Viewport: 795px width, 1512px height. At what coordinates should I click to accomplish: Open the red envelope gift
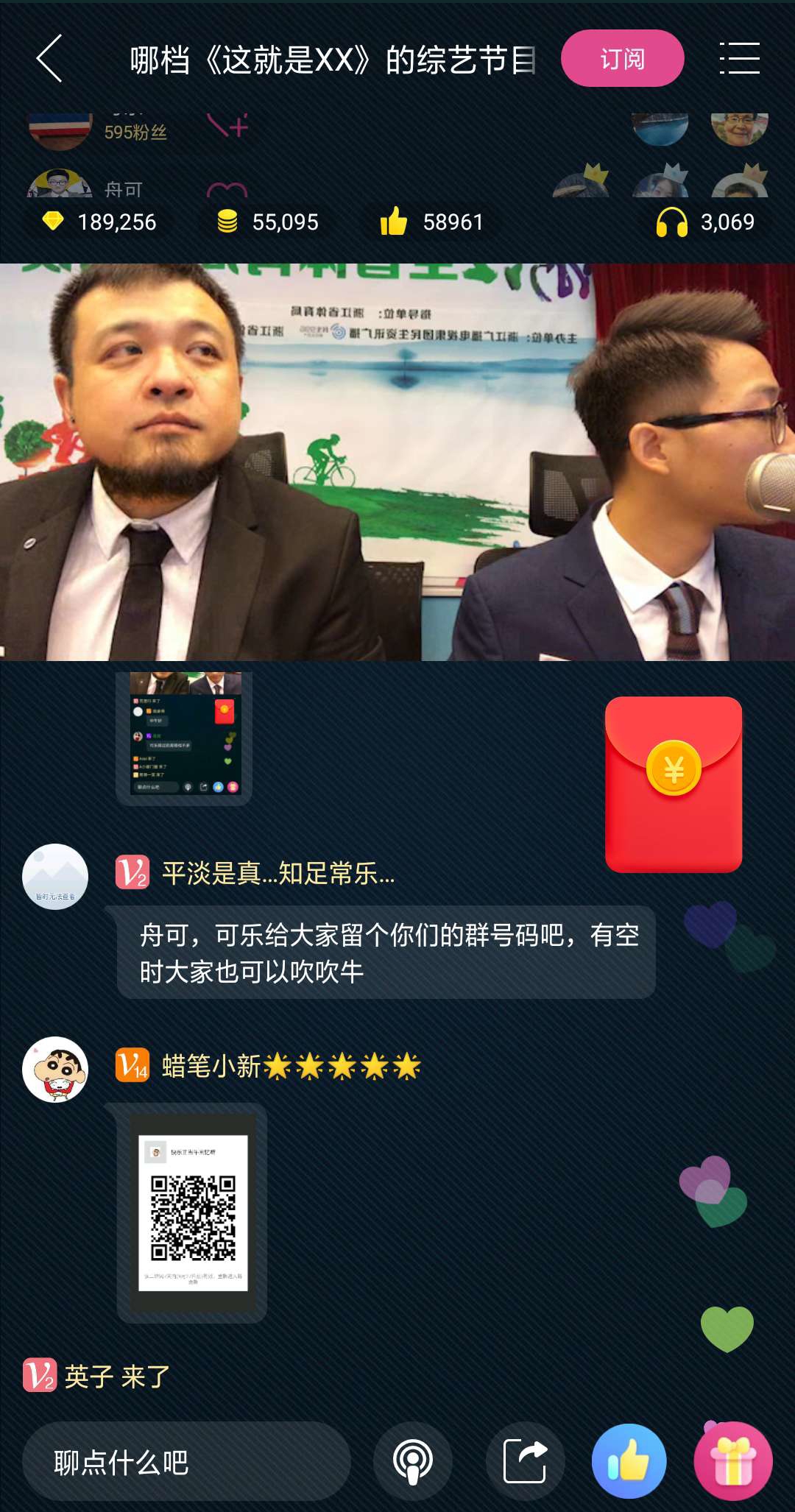tap(674, 785)
